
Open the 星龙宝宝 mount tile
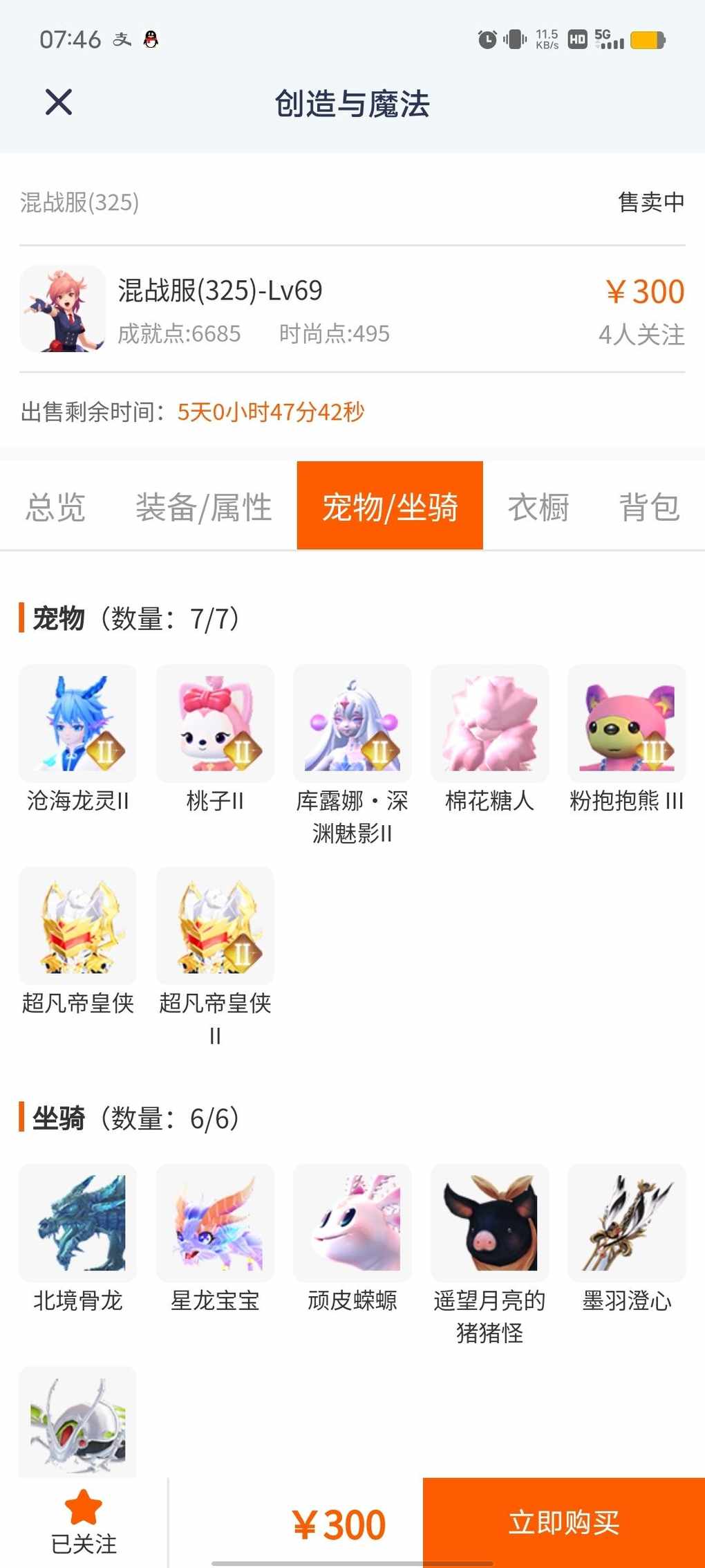point(215,1223)
